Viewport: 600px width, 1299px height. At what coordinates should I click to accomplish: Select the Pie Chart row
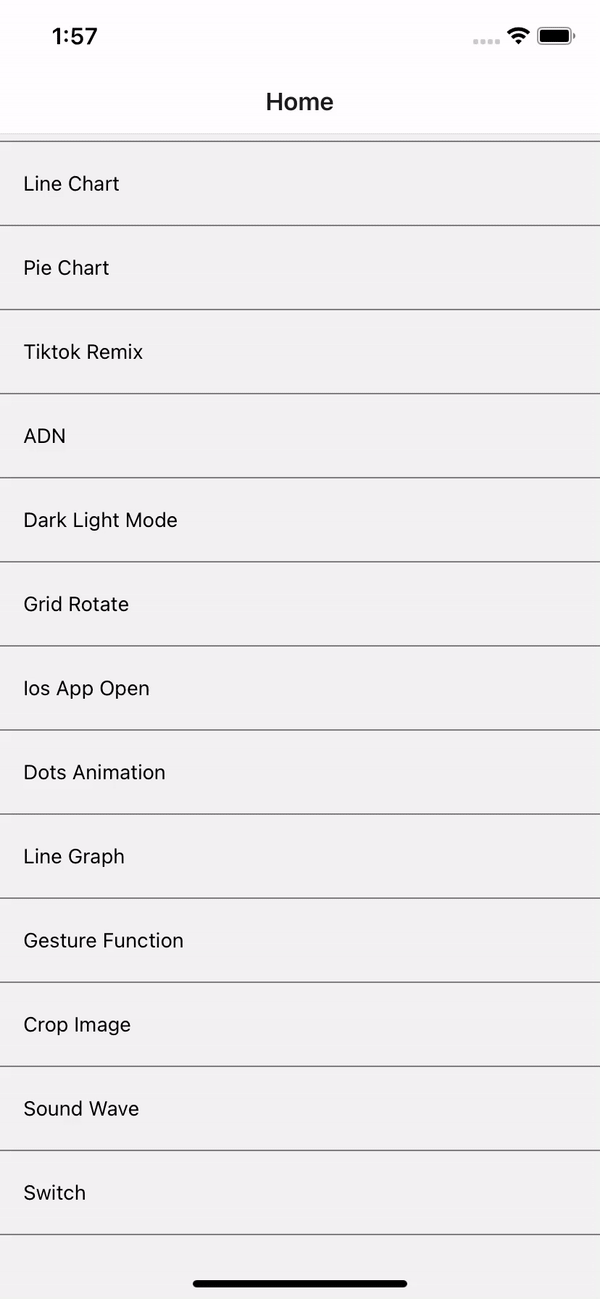(x=67, y=268)
